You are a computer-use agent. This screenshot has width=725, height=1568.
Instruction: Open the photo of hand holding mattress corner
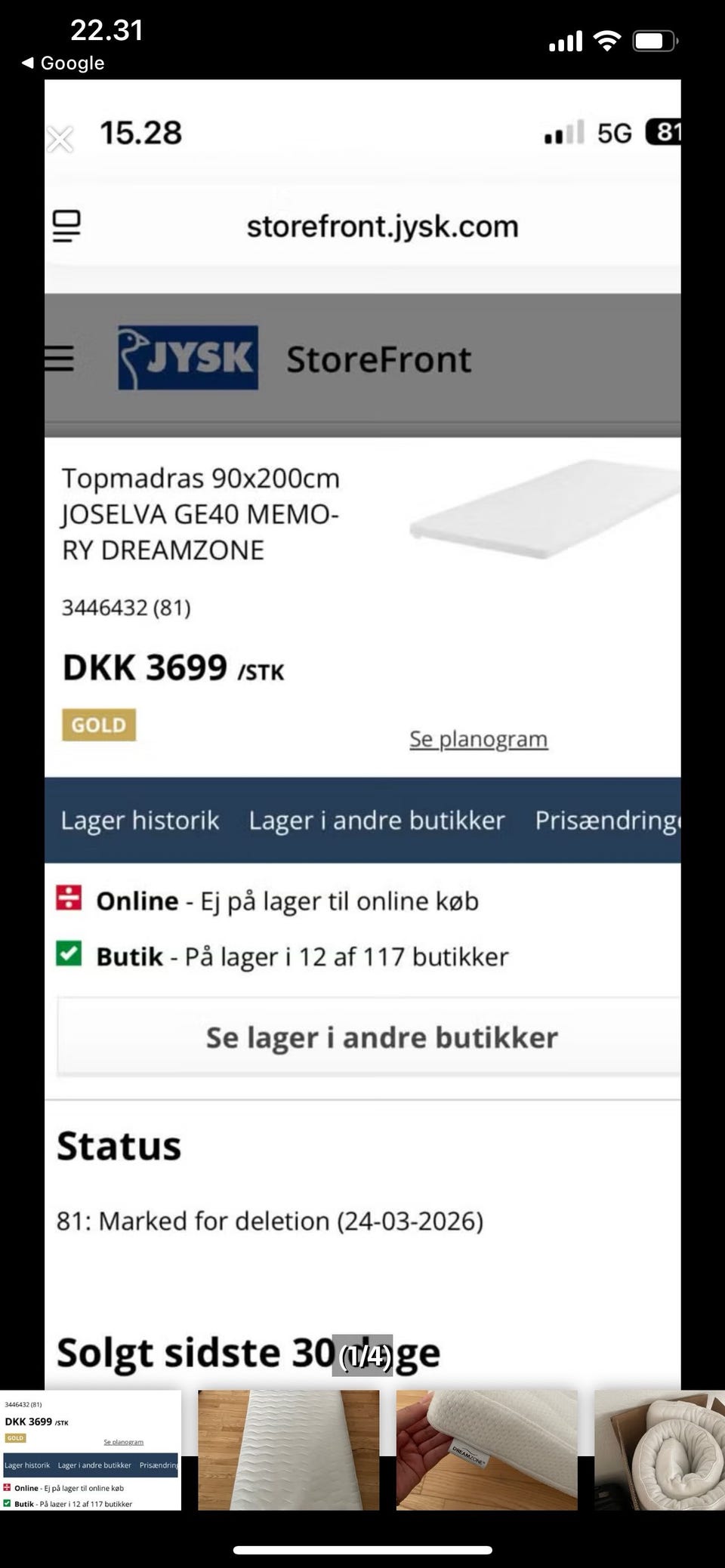(487, 1449)
